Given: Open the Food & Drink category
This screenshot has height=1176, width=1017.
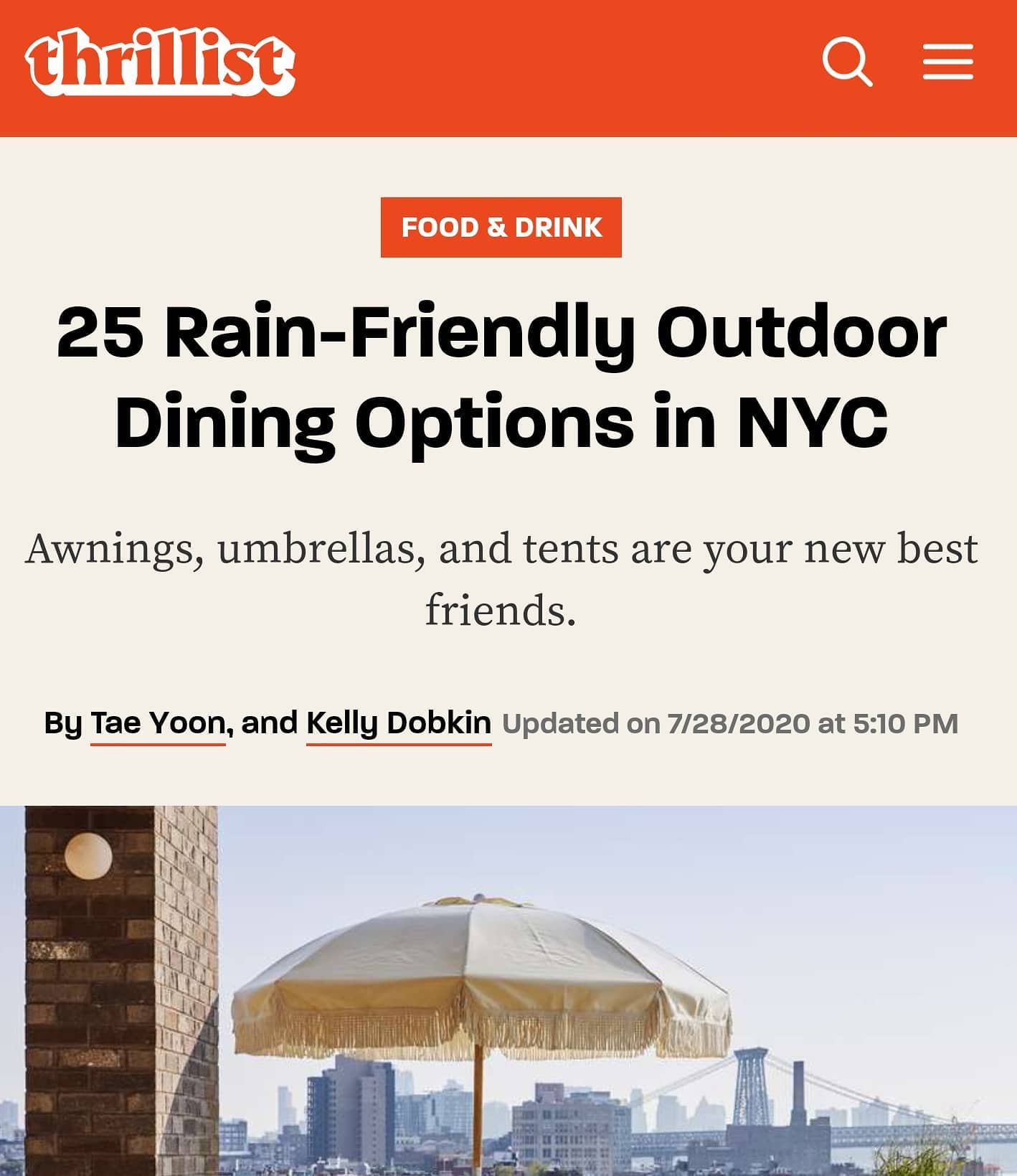Looking at the screenshot, I should click(501, 227).
